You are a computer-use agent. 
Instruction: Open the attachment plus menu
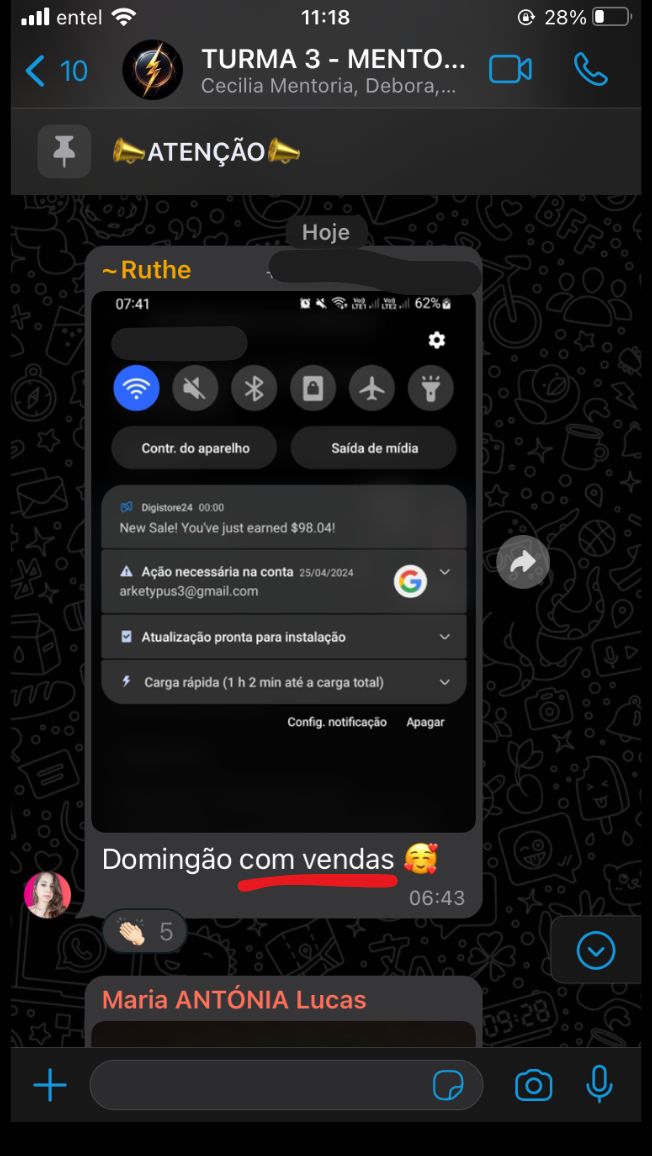pos(49,1085)
